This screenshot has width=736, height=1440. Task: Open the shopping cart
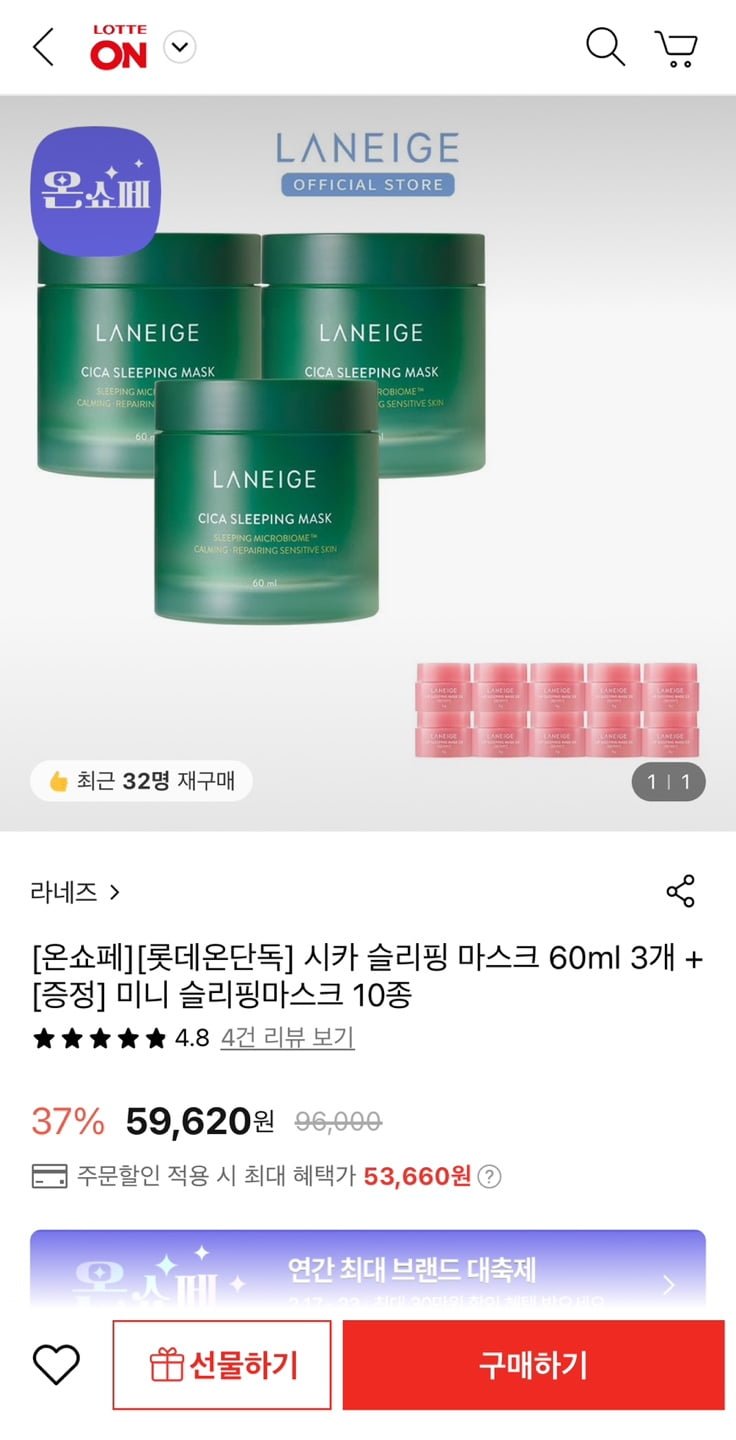[676, 48]
